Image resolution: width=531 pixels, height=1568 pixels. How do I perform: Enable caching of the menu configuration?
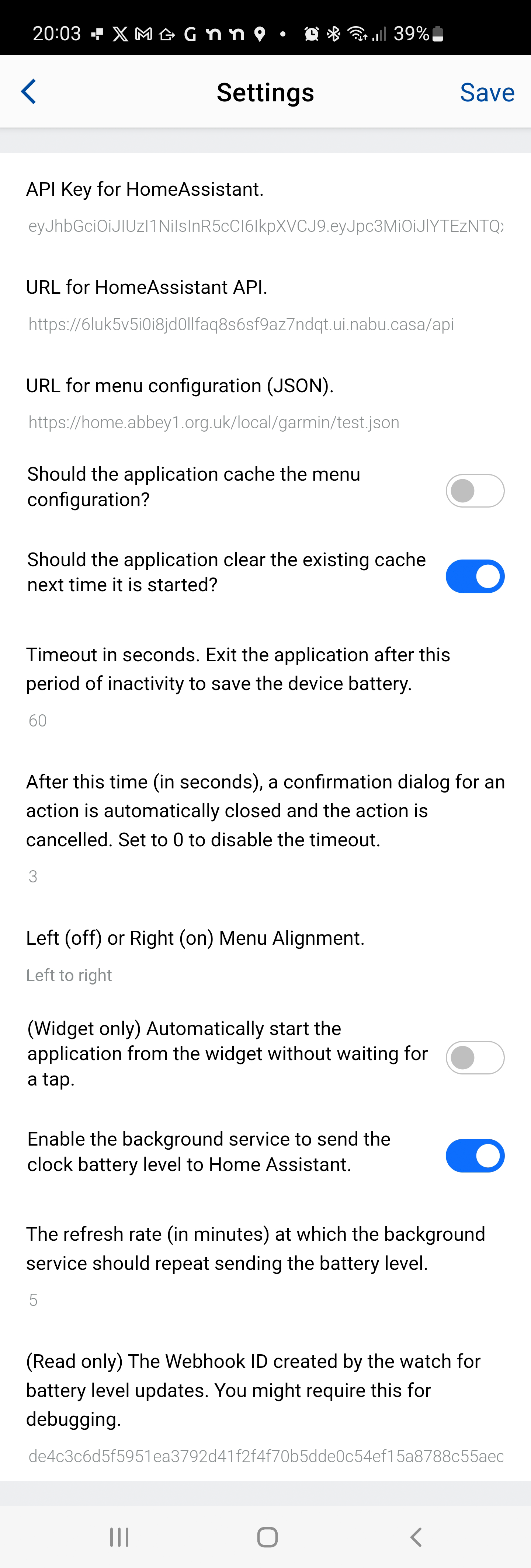coord(474,491)
